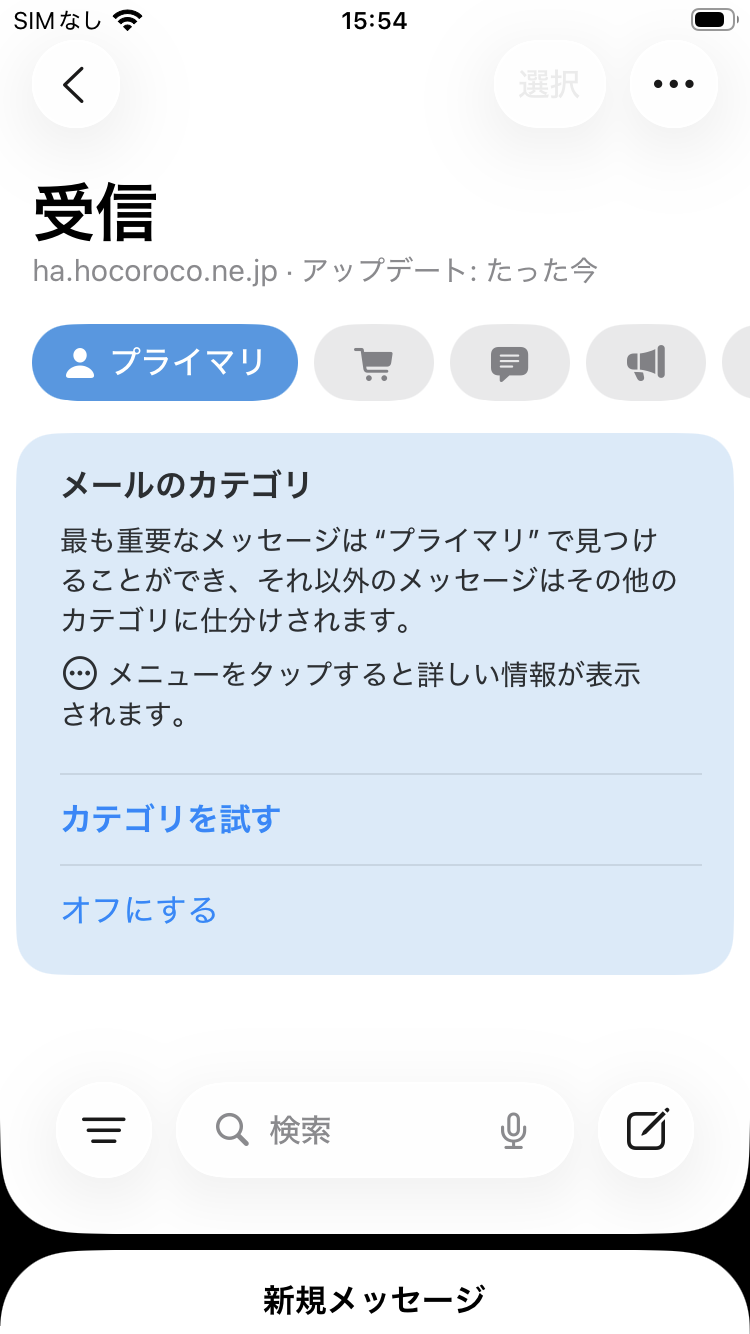Select the プライマリ category chip

tap(164, 363)
